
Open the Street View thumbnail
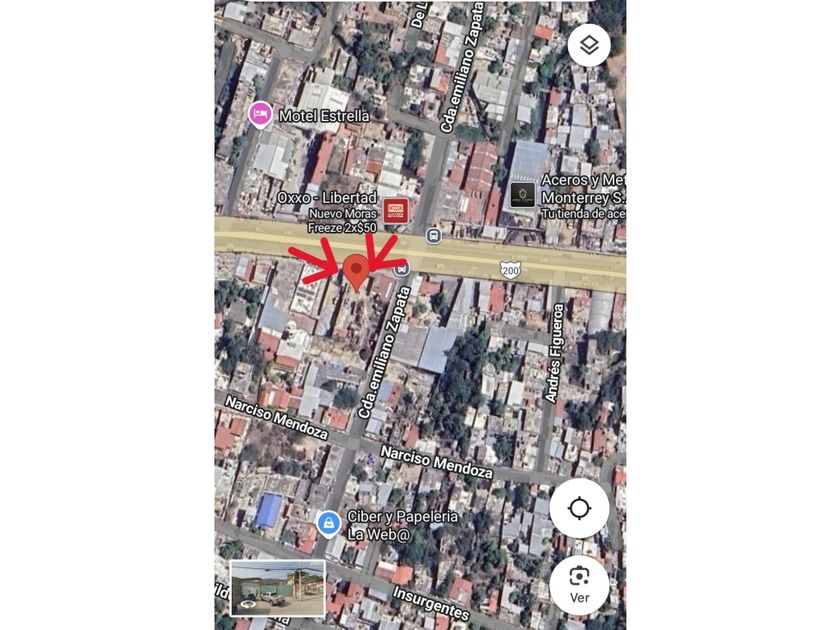[277, 587]
